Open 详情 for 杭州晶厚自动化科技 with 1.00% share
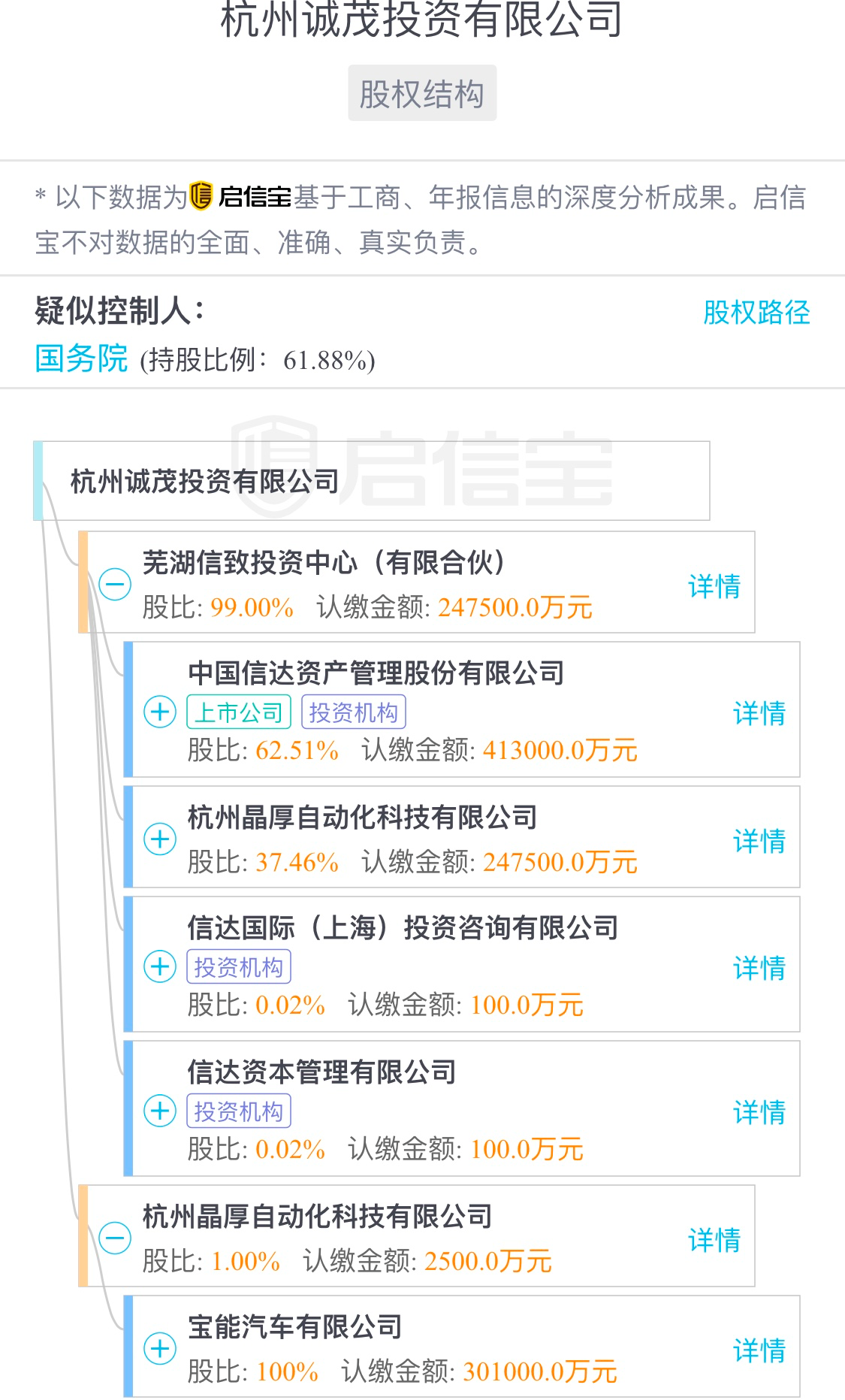 point(714,1240)
